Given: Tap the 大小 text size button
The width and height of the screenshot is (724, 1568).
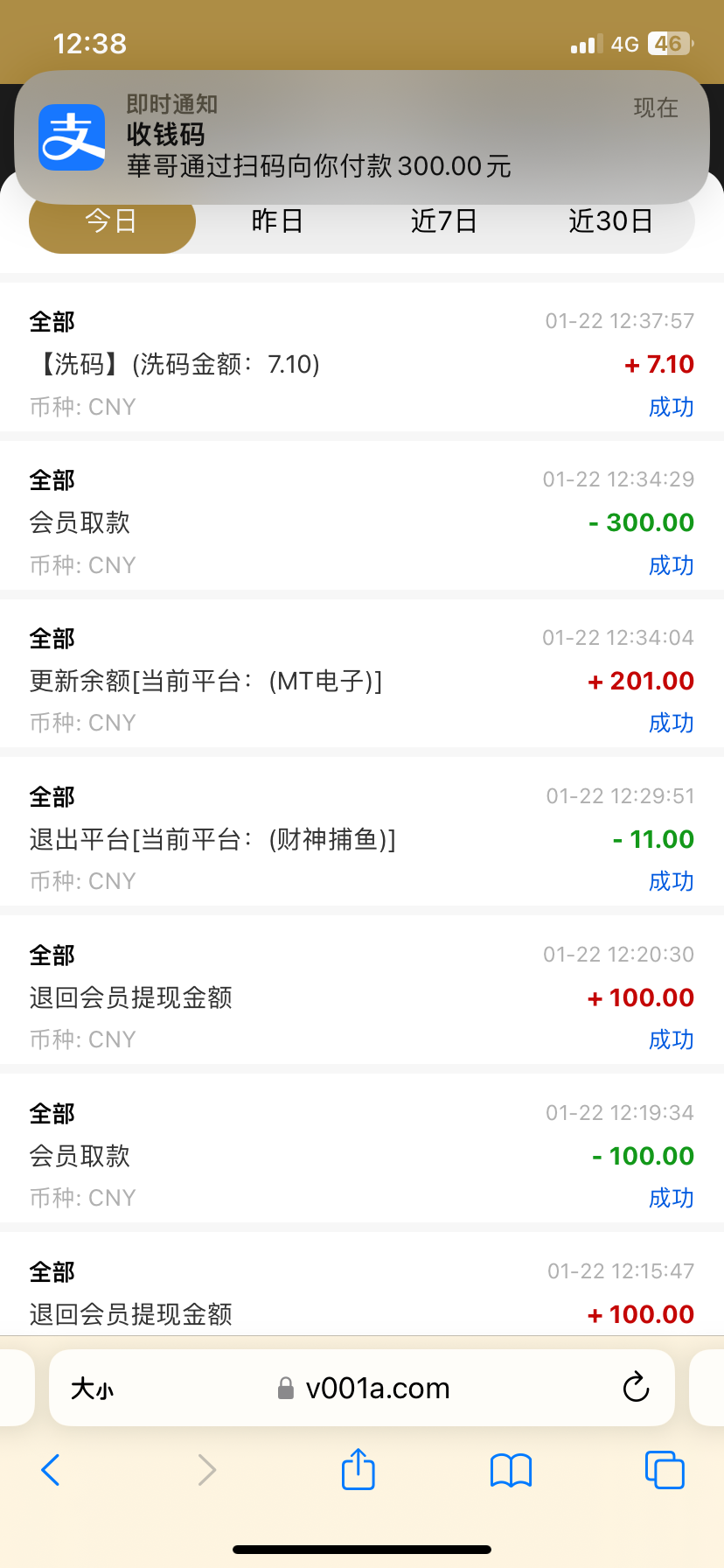Looking at the screenshot, I should point(93,1389).
